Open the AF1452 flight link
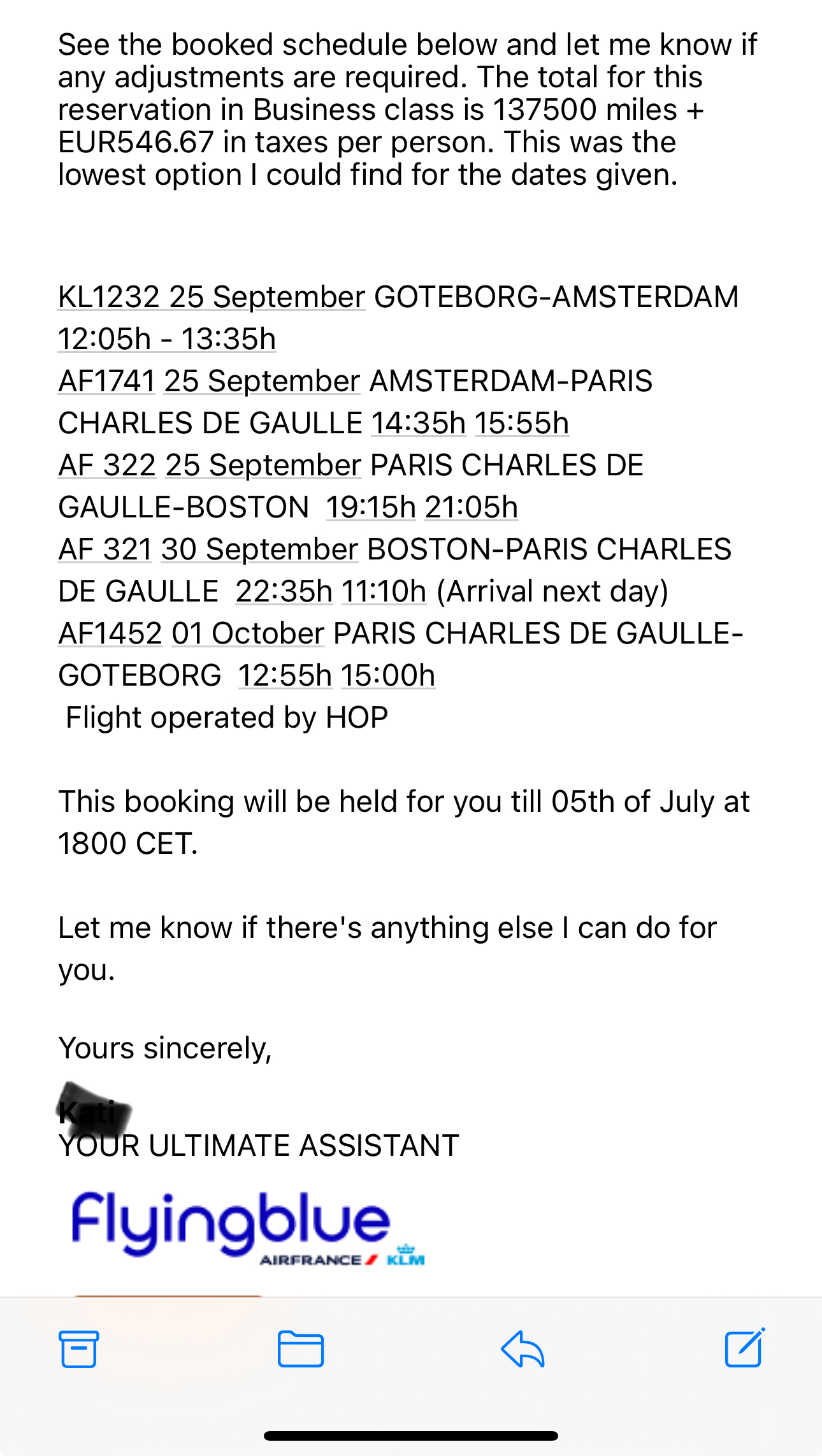The height and width of the screenshot is (1456, 822). (110, 633)
